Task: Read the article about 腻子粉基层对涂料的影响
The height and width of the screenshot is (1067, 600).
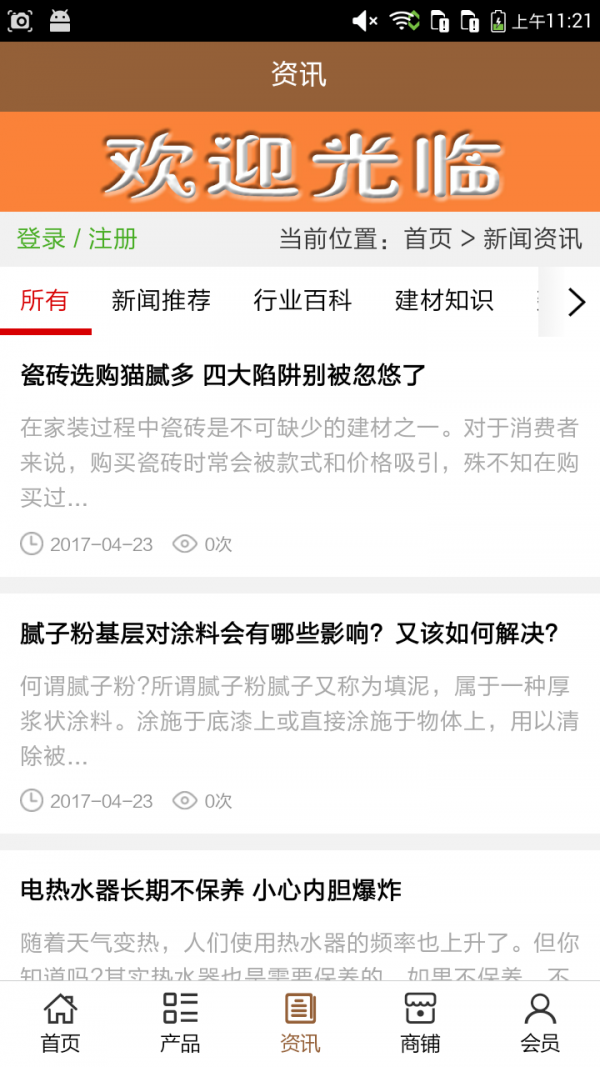Action: pyautogui.click(x=289, y=633)
